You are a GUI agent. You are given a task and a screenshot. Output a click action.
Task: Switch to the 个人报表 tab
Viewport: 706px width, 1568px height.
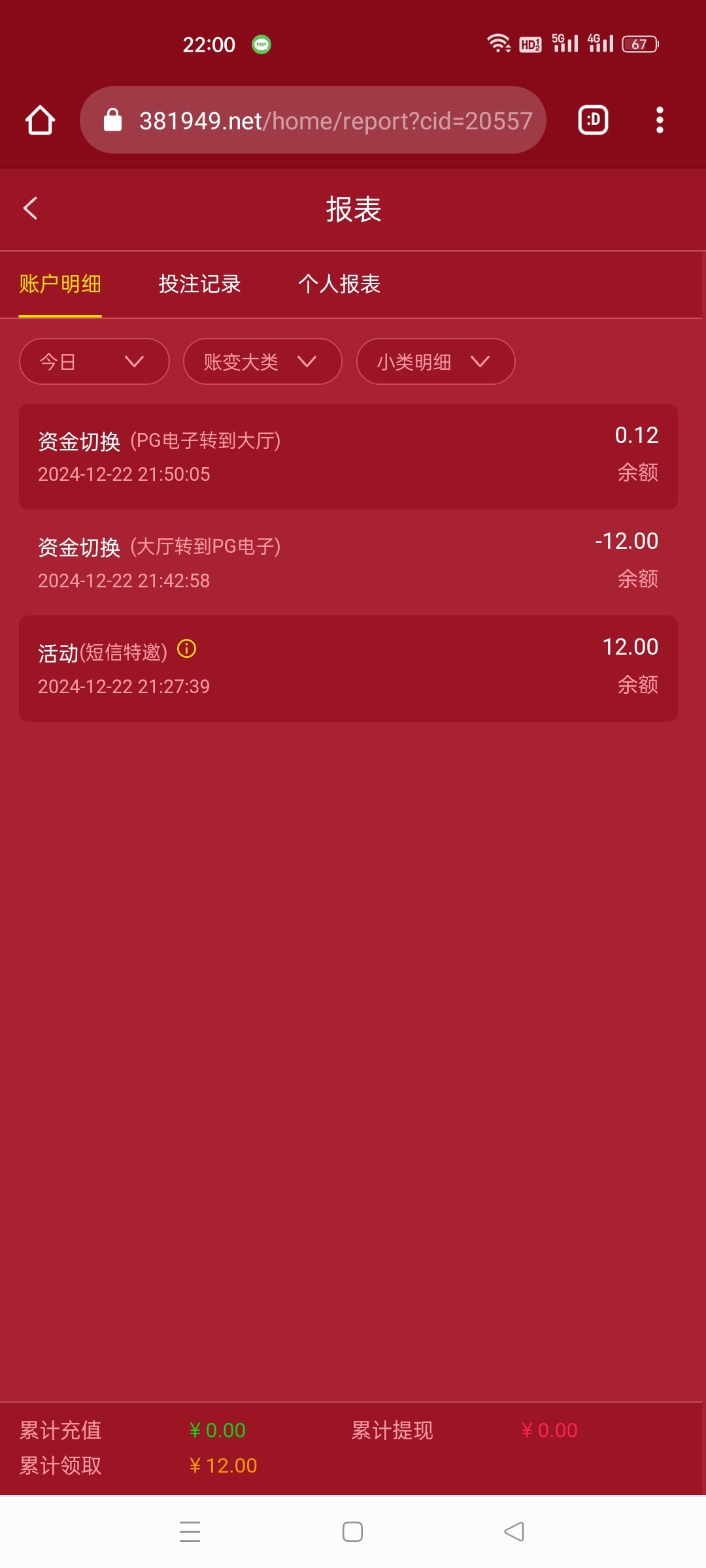(339, 284)
